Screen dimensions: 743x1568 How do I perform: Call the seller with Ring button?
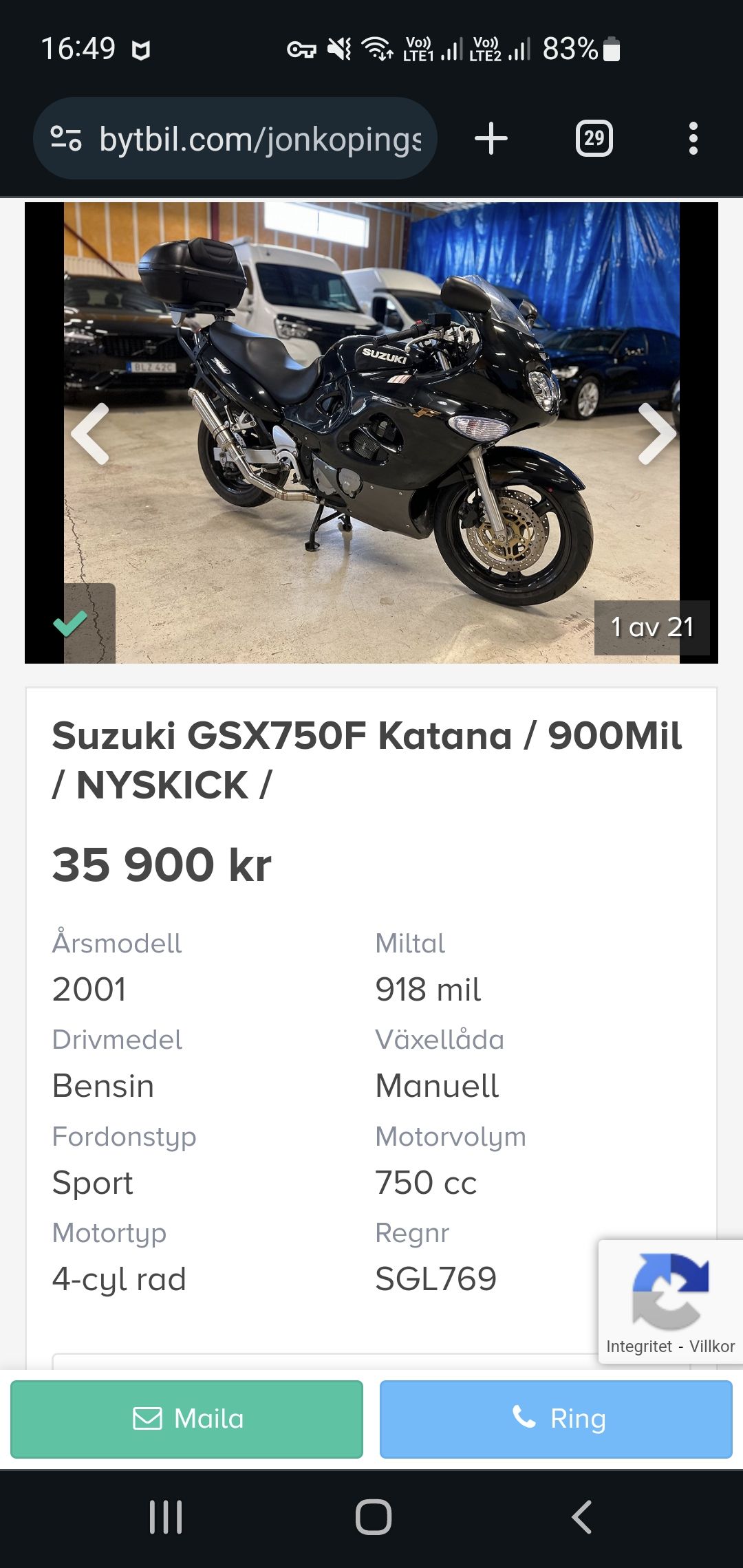pos(556,1419)
